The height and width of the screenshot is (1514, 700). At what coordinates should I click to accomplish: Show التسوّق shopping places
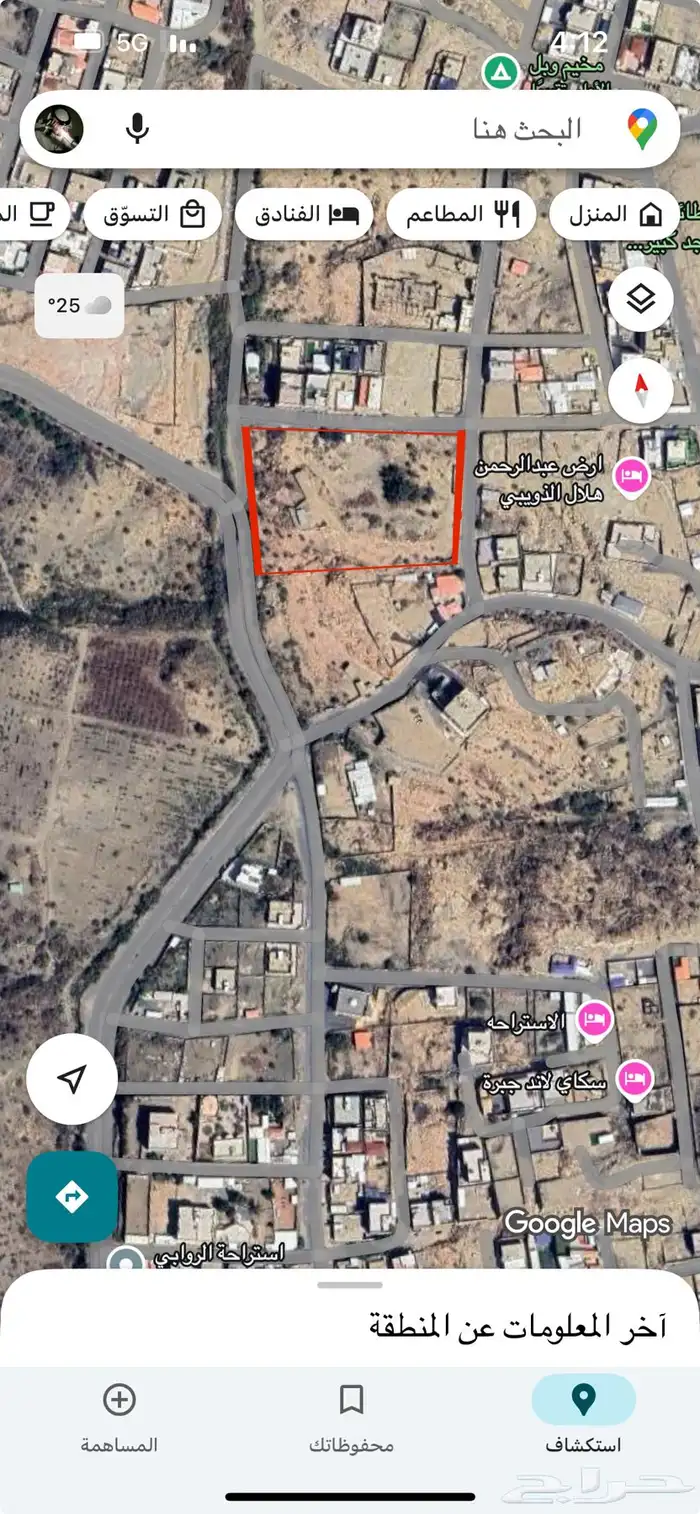(x=152, y=214)
